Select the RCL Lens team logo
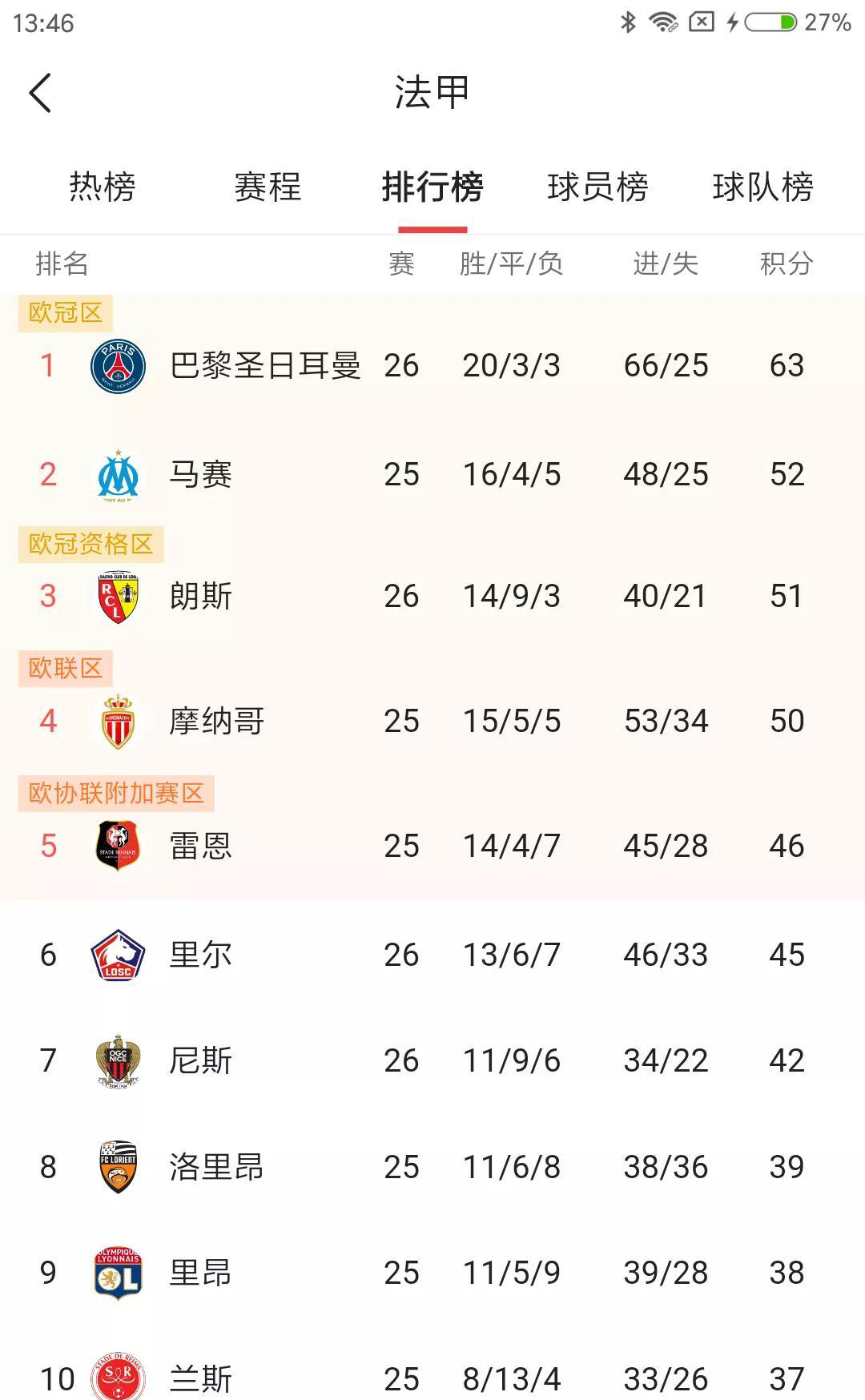865x1400 pixels. pyautogui.click(x=116, y=596)
